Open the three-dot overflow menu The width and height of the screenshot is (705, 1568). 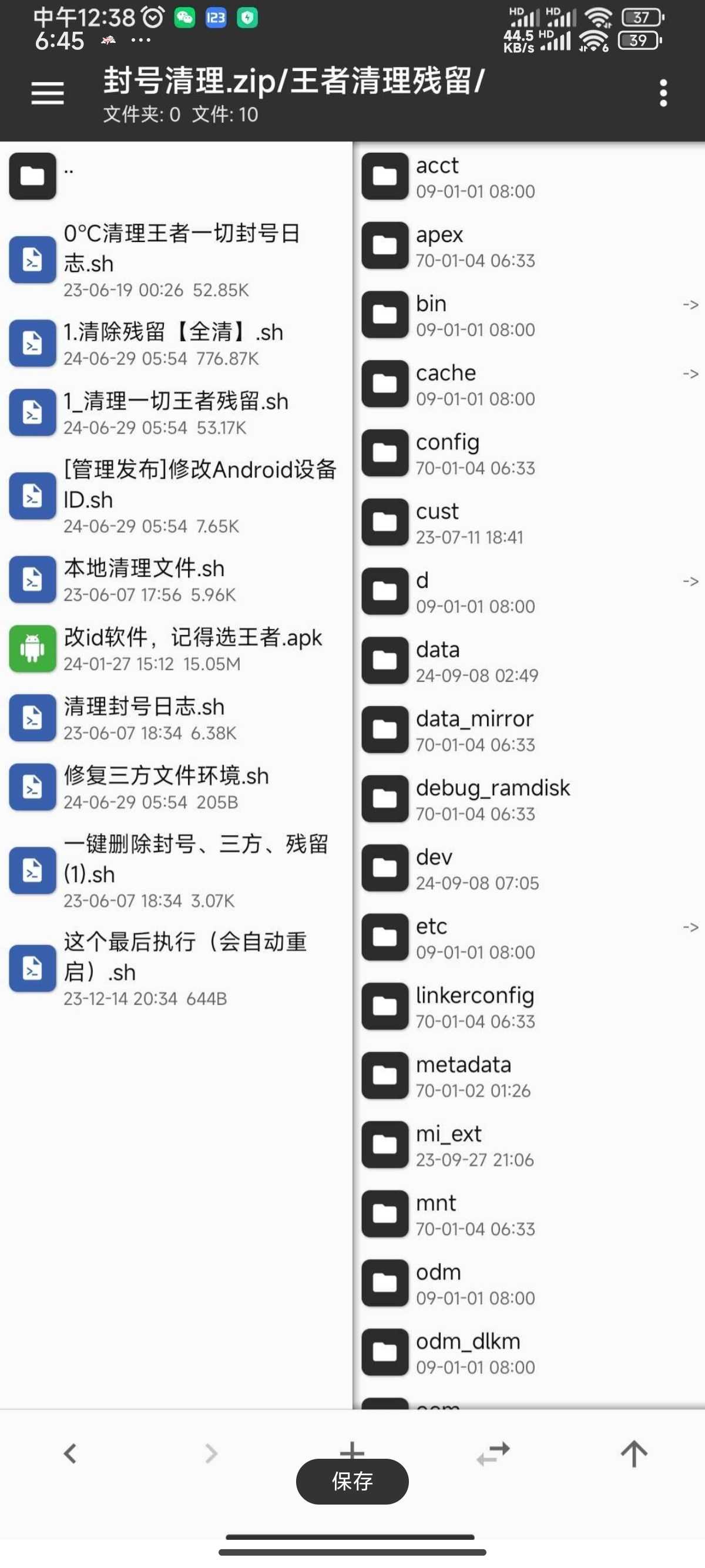pos(663,93)
